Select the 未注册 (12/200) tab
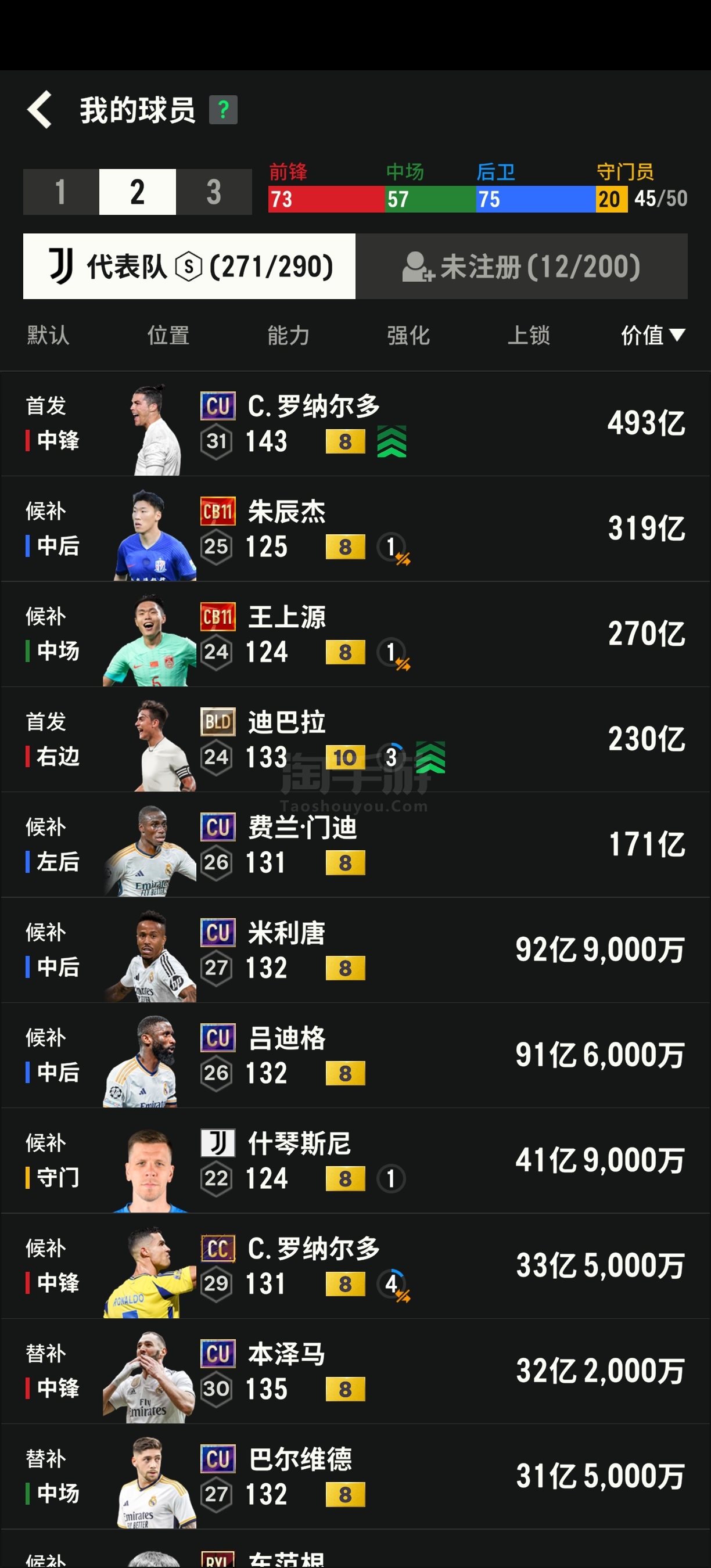 pos(521,267)
